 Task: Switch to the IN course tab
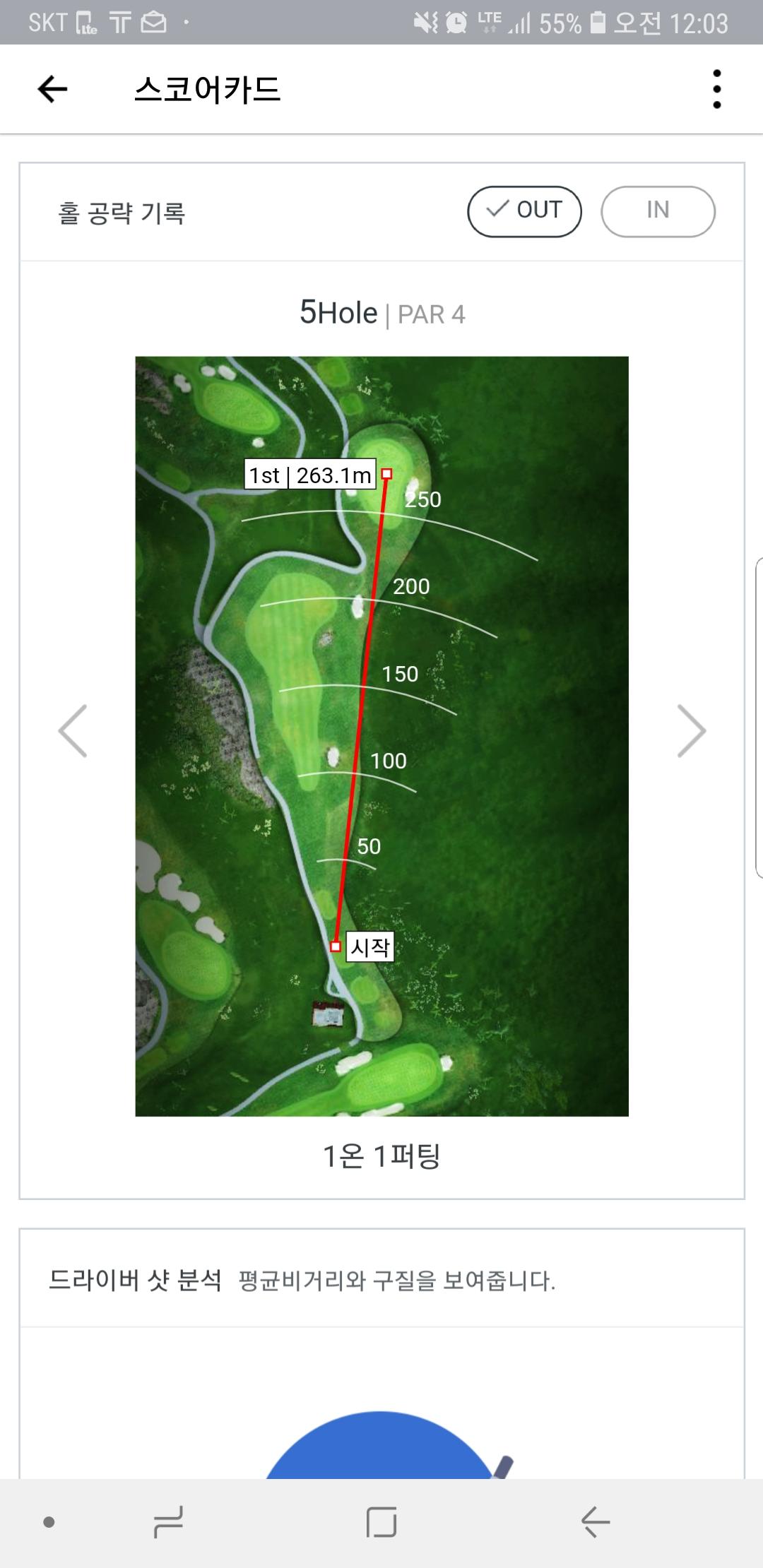(658, 211)
